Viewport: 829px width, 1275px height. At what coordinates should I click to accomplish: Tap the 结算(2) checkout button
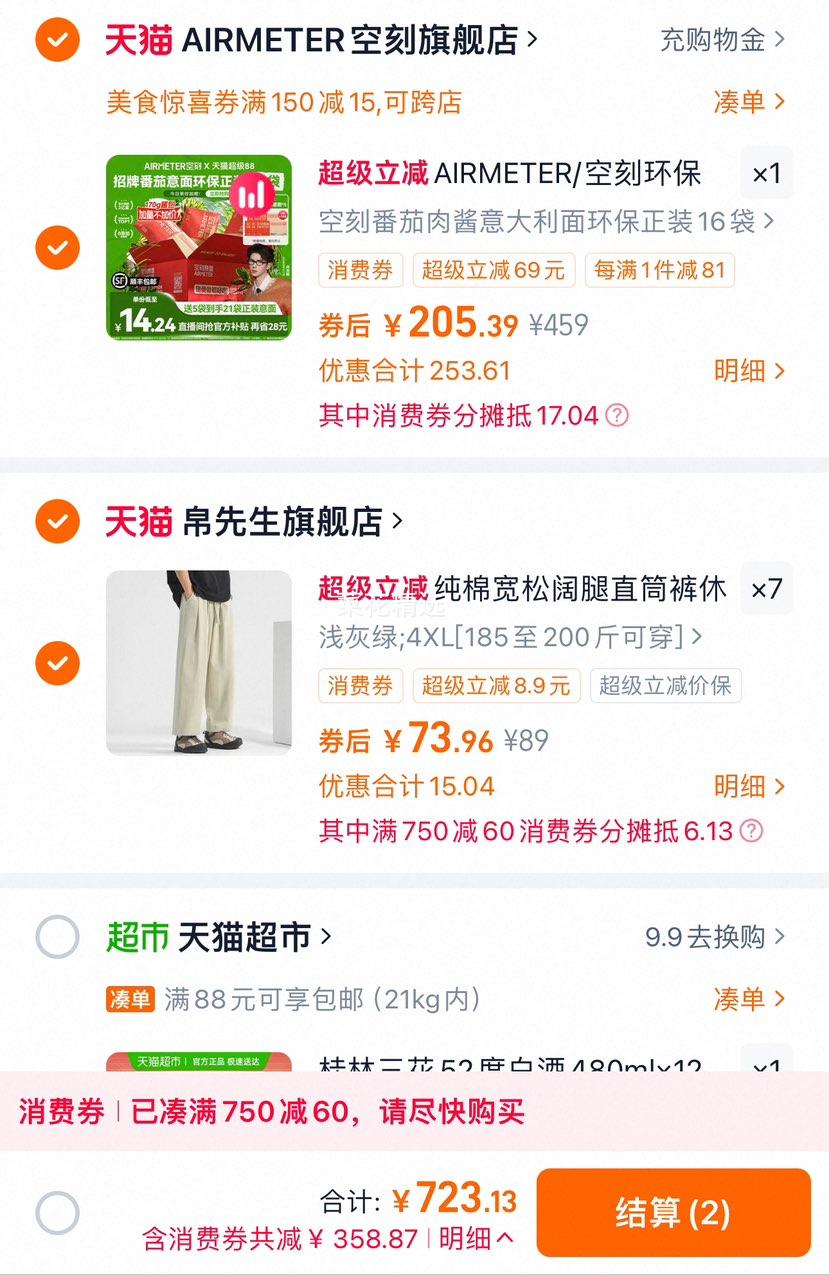(674, 1211)
